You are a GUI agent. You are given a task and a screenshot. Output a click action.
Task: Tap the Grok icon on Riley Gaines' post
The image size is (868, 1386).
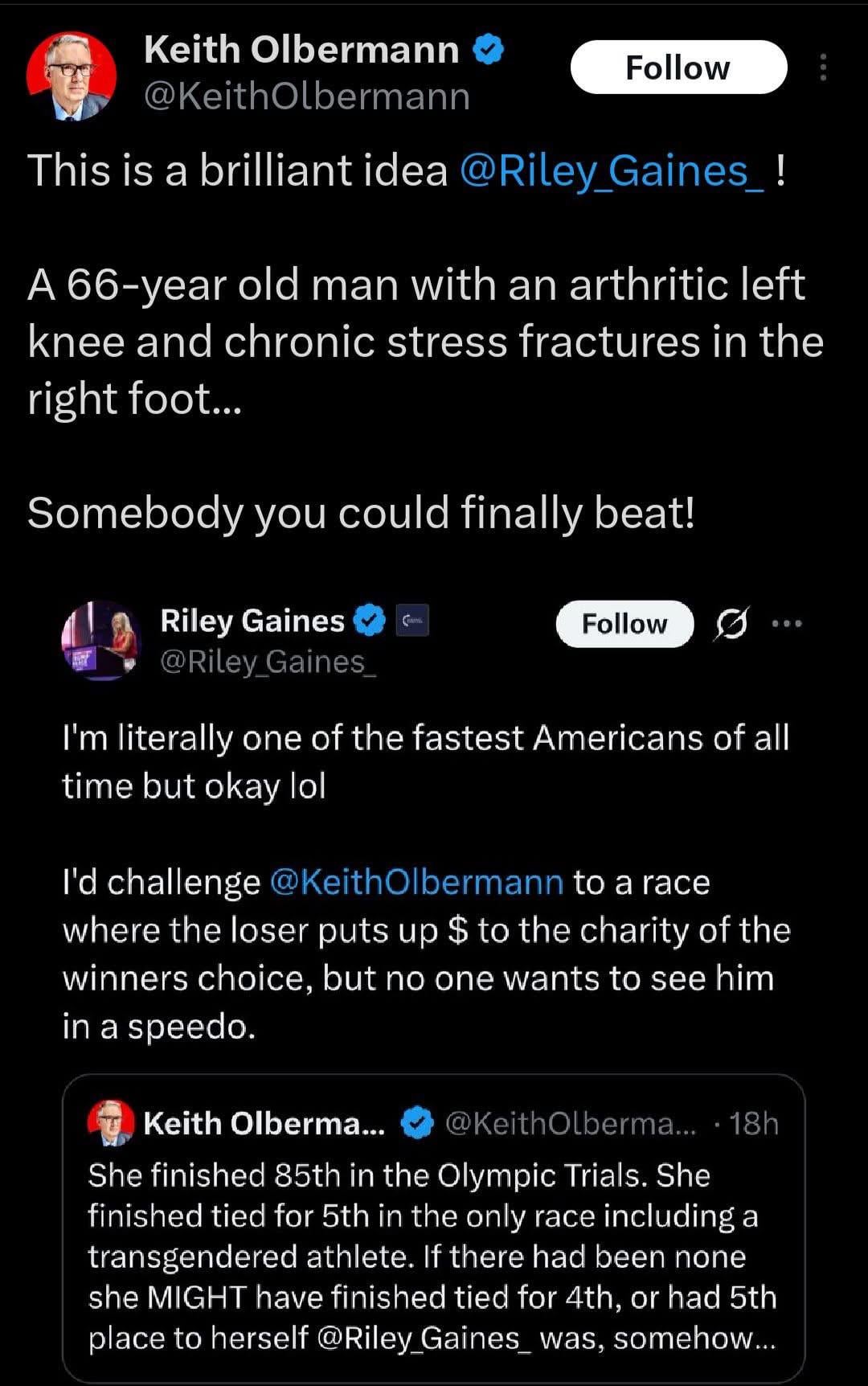[x=730, y=625]
